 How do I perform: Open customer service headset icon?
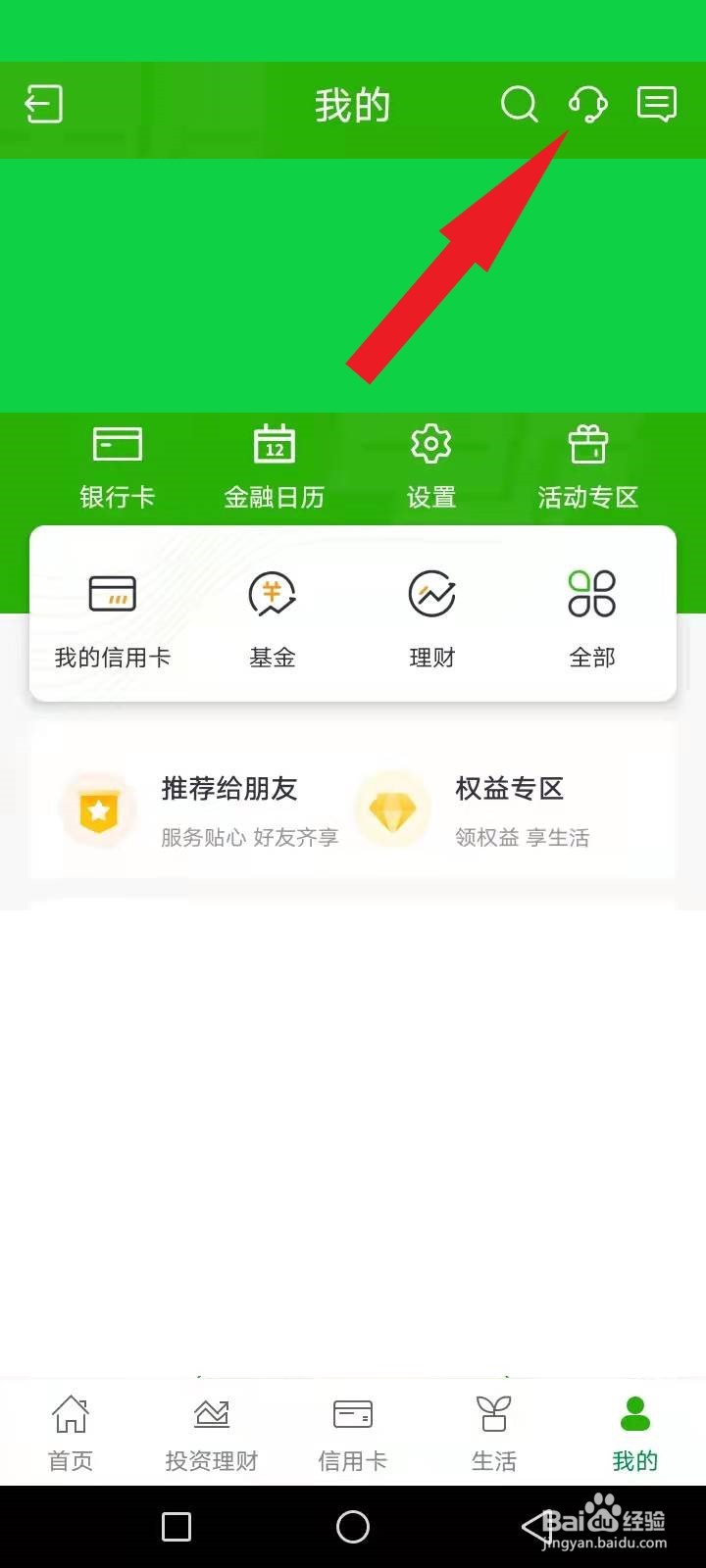point(588,104)
